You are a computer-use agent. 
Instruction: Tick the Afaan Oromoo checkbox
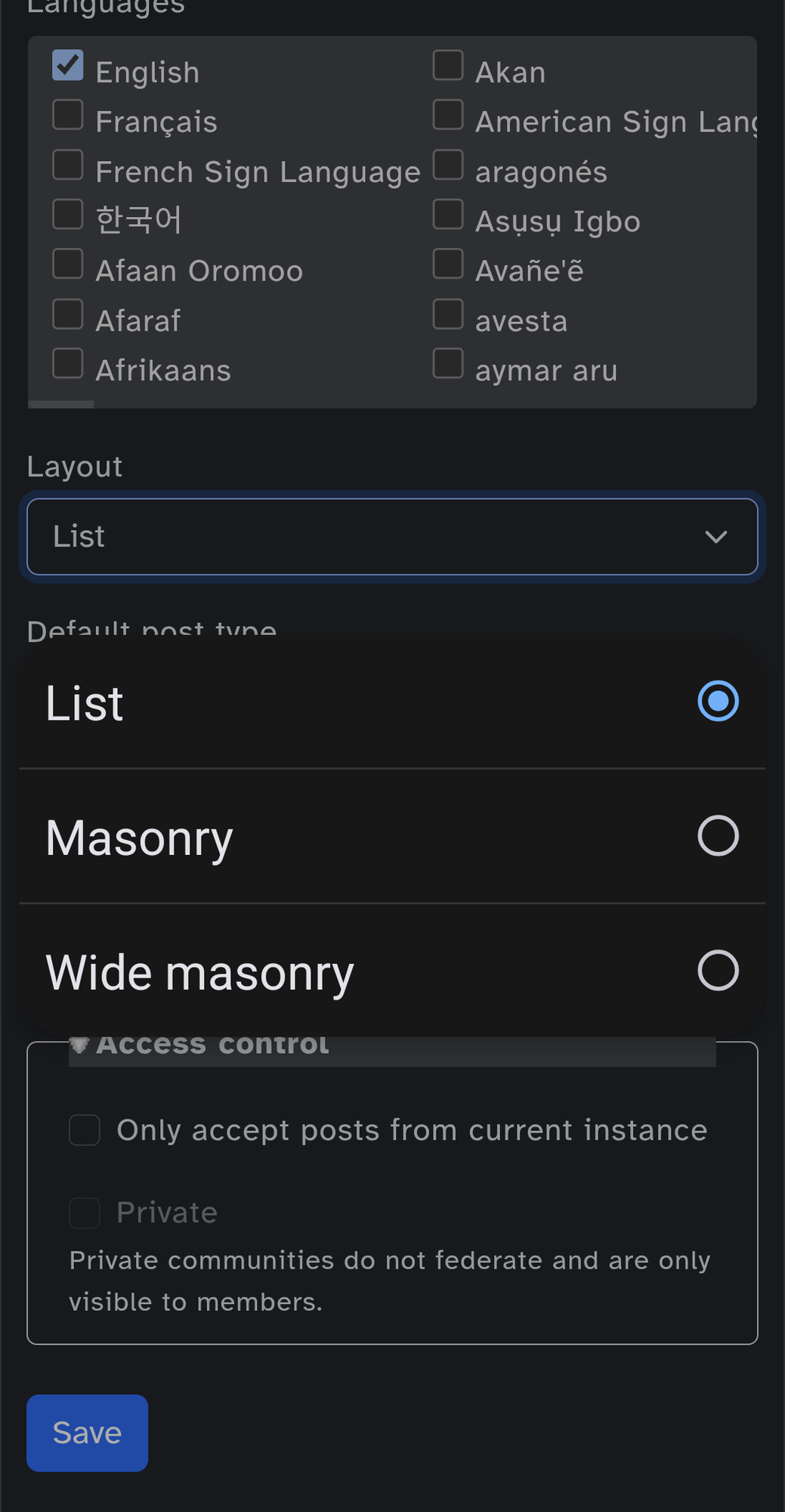[68, 264]
